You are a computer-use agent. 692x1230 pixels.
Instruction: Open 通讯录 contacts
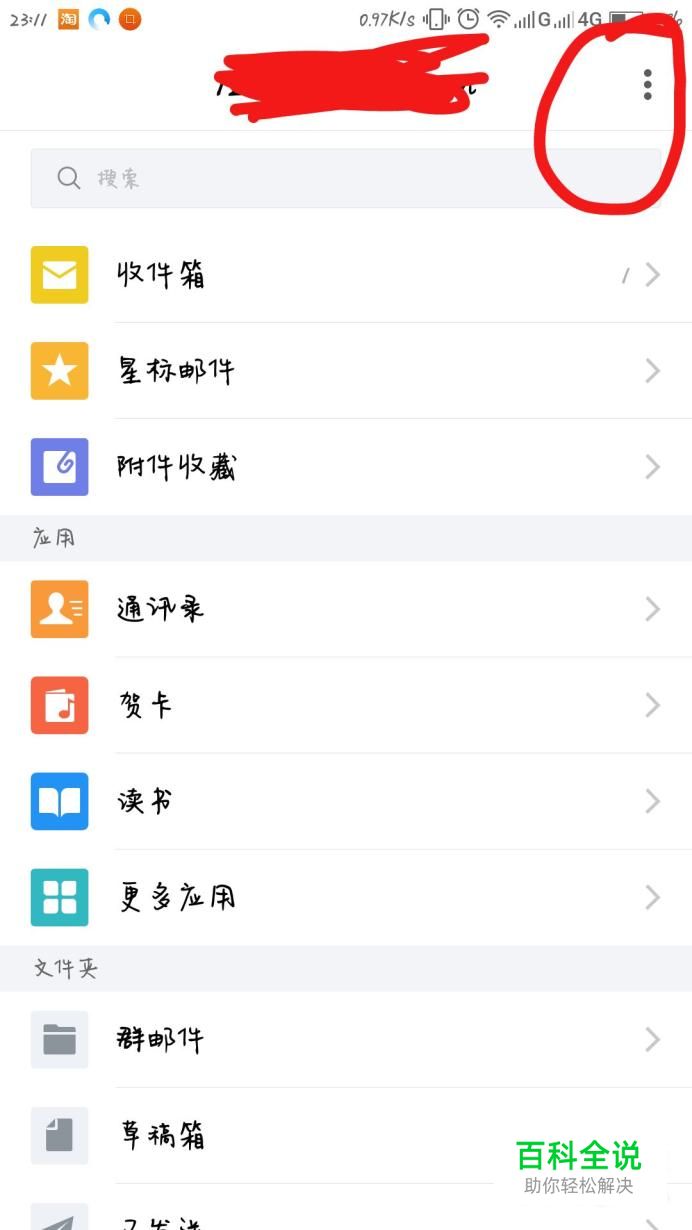[346, 609]
